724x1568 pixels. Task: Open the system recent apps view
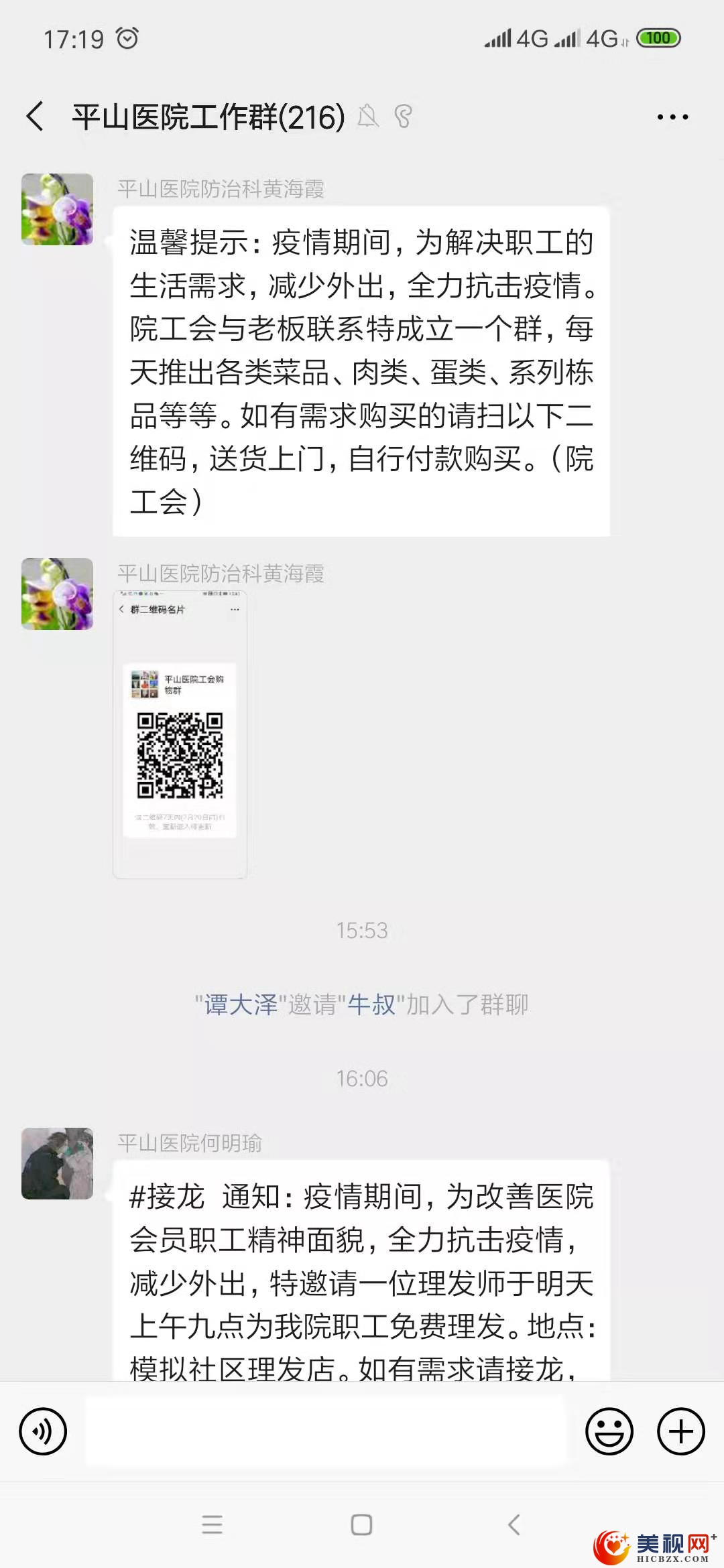coord(212,1524)
